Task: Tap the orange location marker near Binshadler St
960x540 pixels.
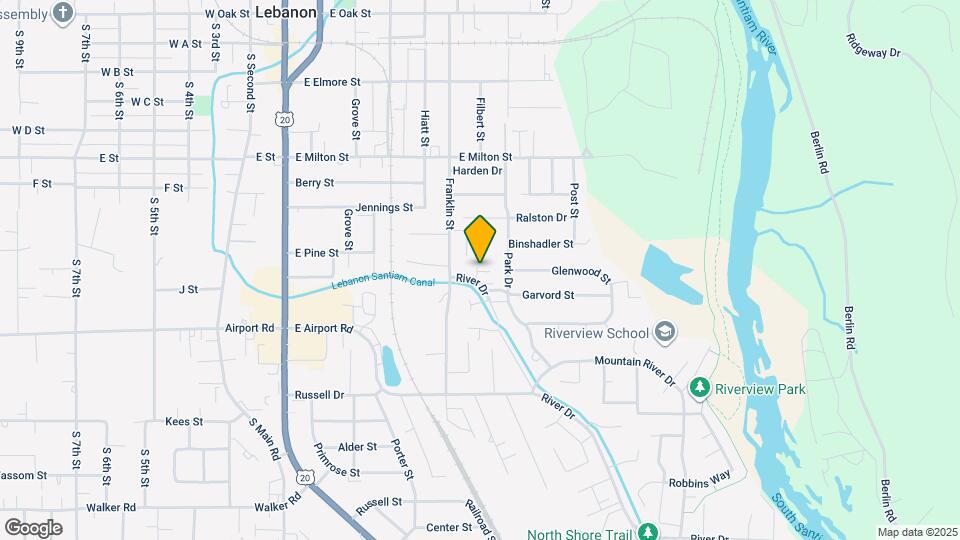Action: pos(480,239)
